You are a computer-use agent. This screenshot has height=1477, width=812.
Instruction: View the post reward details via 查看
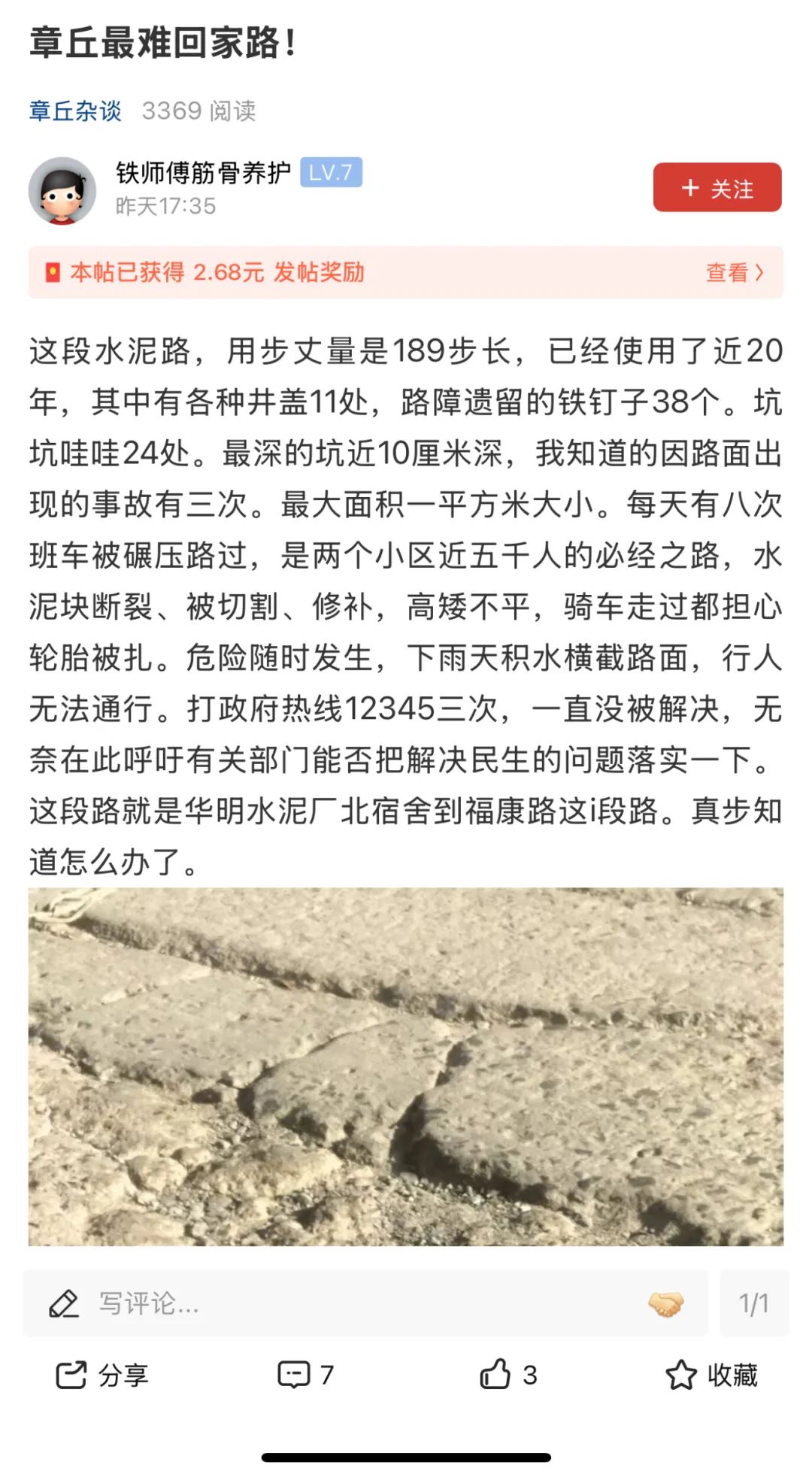734,272
